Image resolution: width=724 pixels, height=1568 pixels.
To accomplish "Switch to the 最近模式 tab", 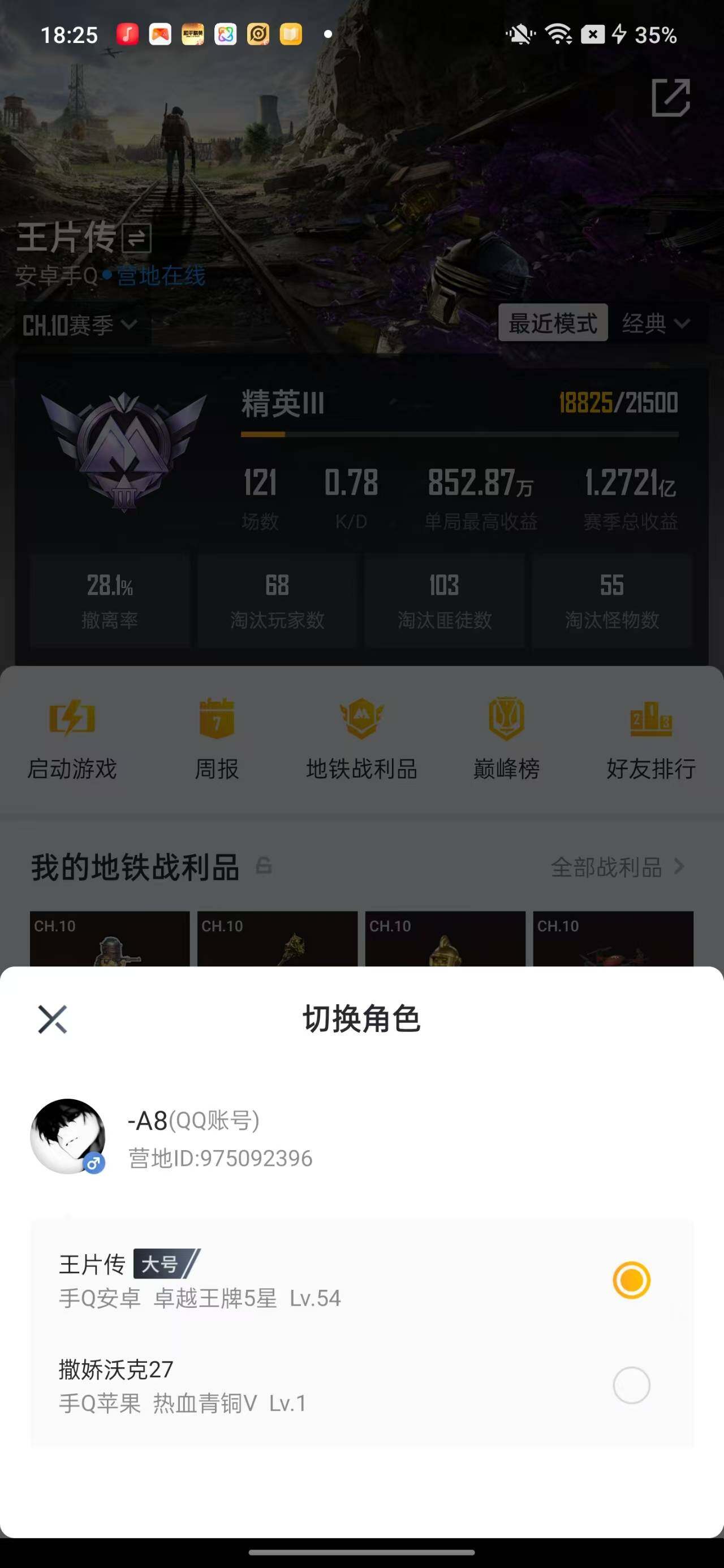I will [x=552, y=323].
